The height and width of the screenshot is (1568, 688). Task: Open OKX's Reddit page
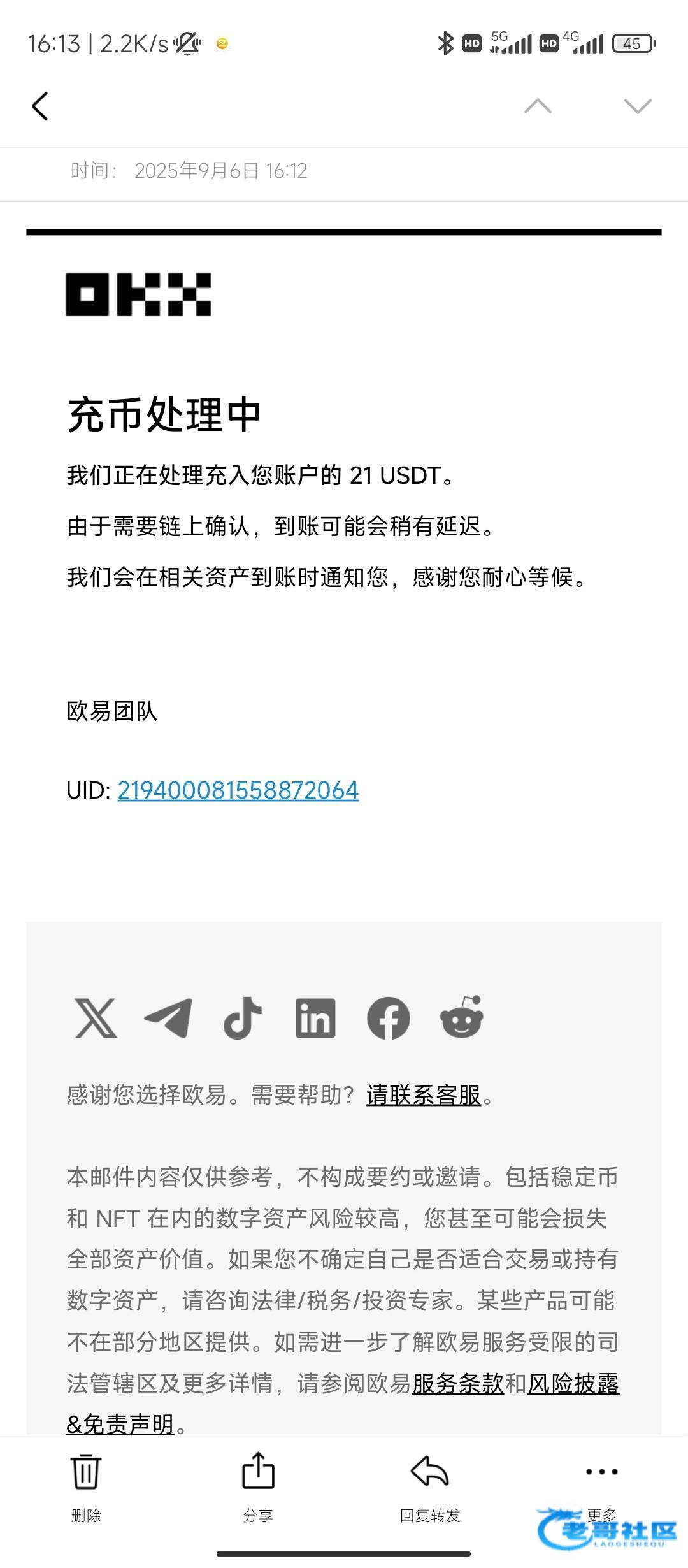462,1017
